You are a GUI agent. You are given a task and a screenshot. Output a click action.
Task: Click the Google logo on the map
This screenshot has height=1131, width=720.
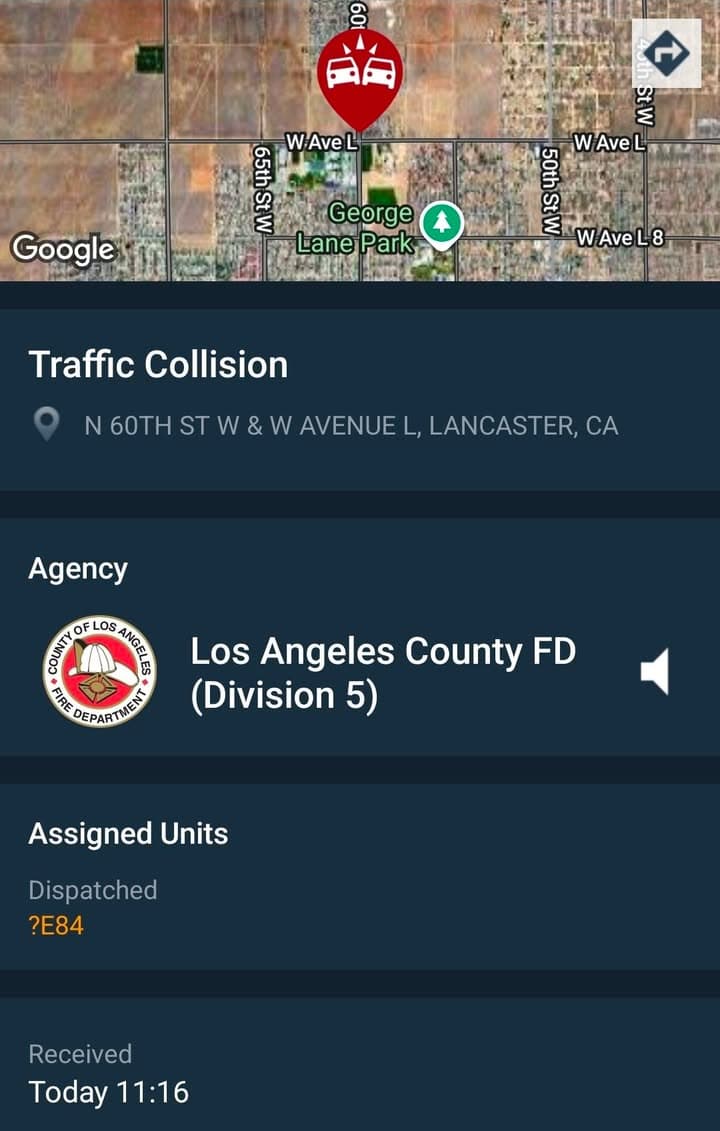point(63,250)
